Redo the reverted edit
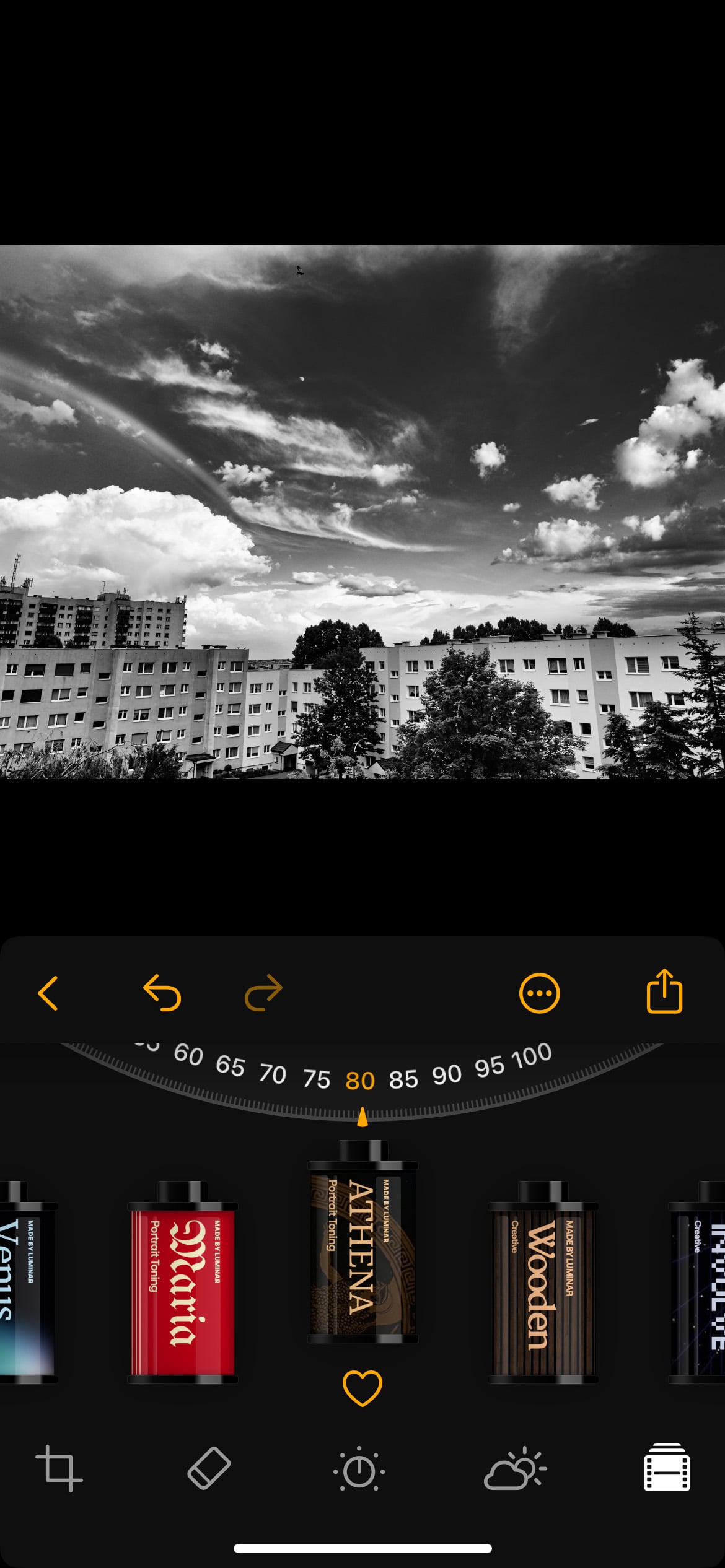 point(264,993)
